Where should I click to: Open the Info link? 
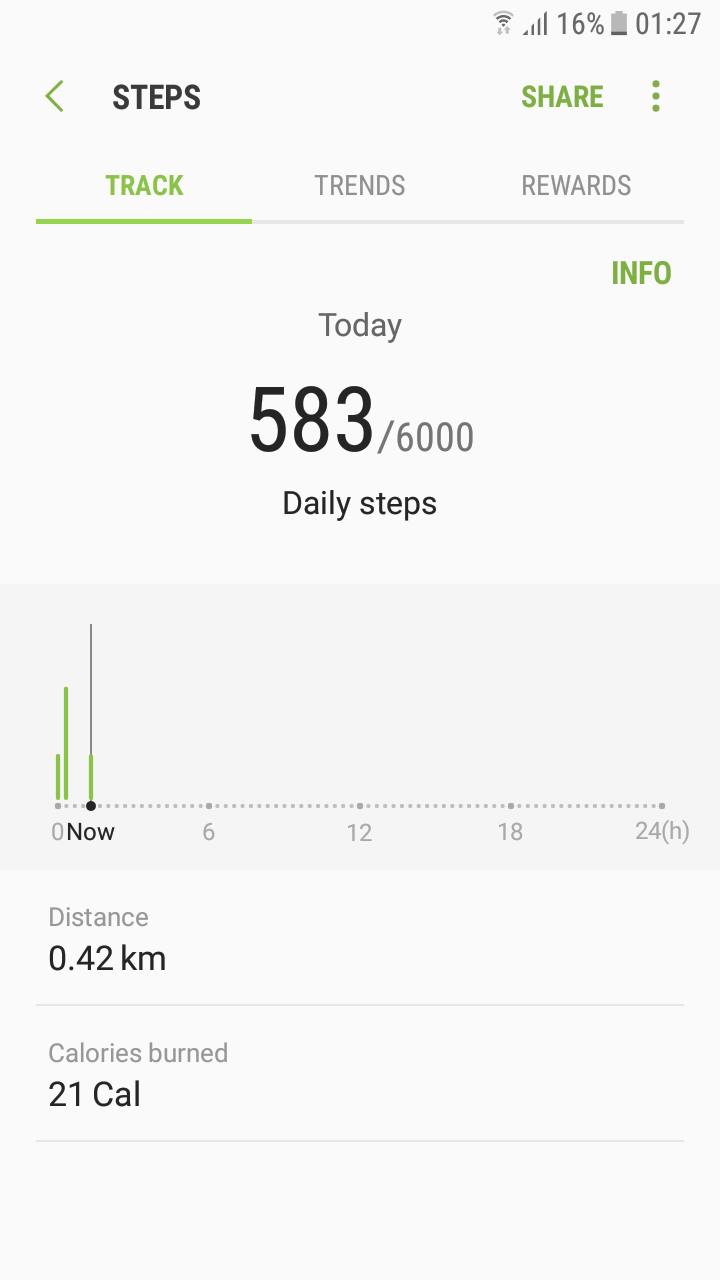641,273
